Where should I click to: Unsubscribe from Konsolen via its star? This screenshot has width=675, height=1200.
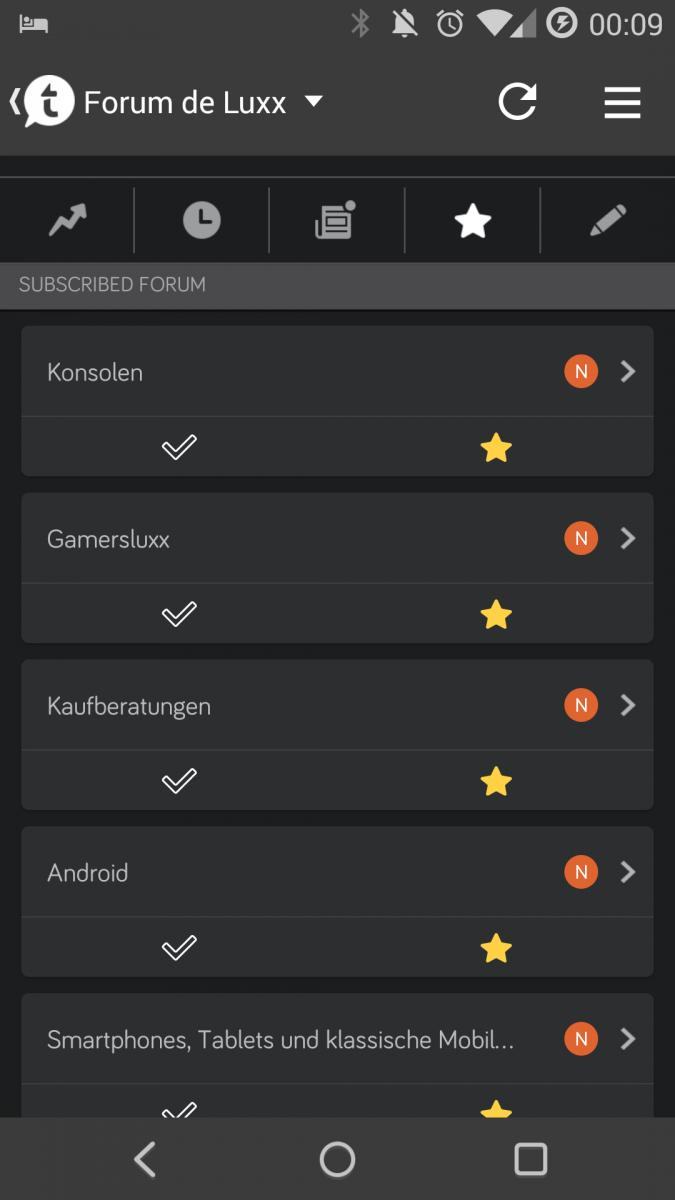pos(496,448)
